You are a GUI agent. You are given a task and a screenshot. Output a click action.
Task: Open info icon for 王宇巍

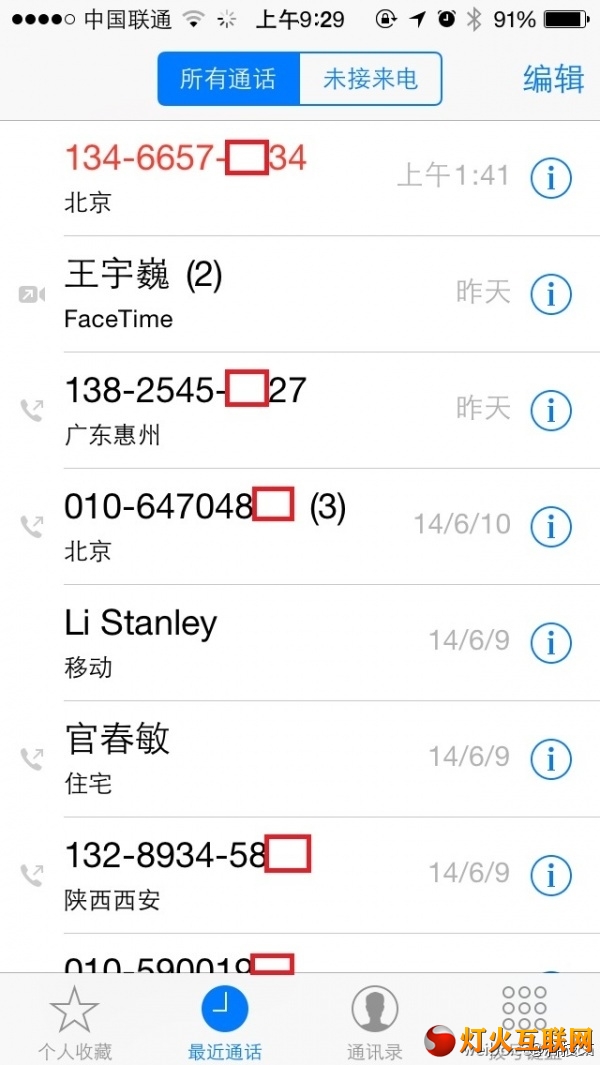[550, 295]
